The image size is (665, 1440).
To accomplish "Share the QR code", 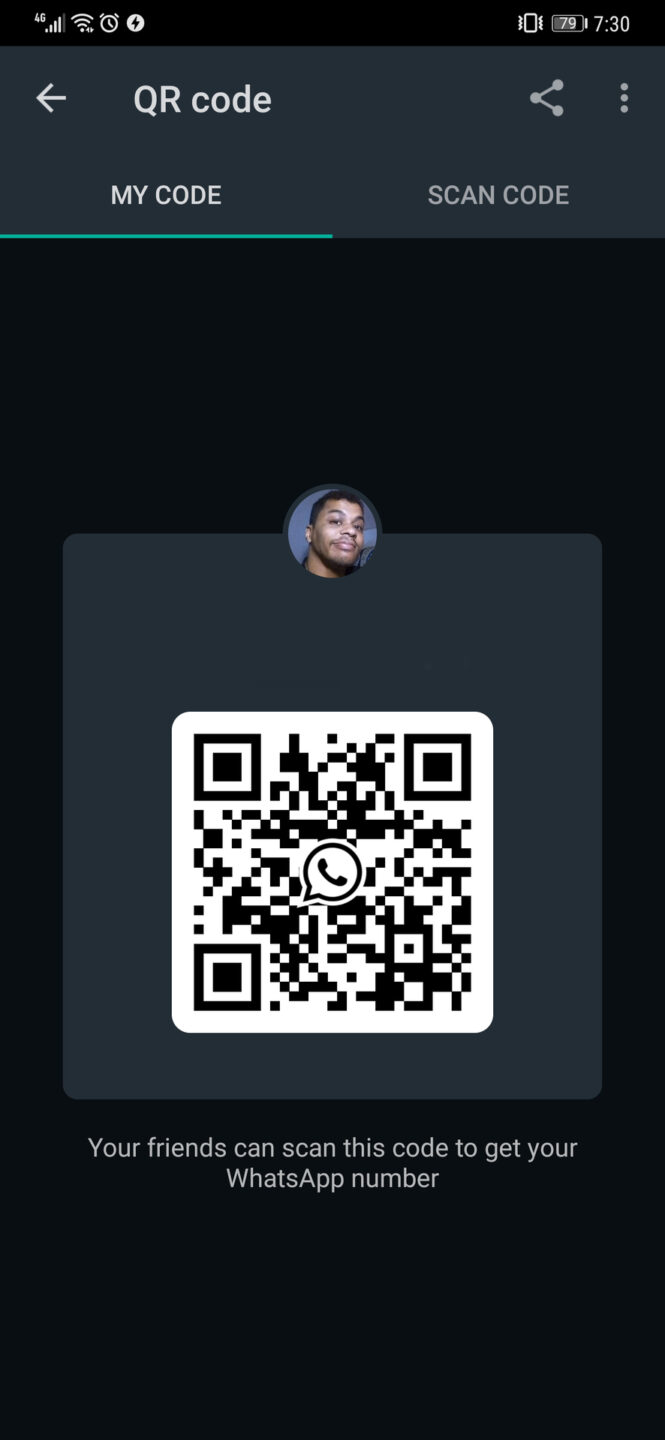I will (x=546, y=98).
